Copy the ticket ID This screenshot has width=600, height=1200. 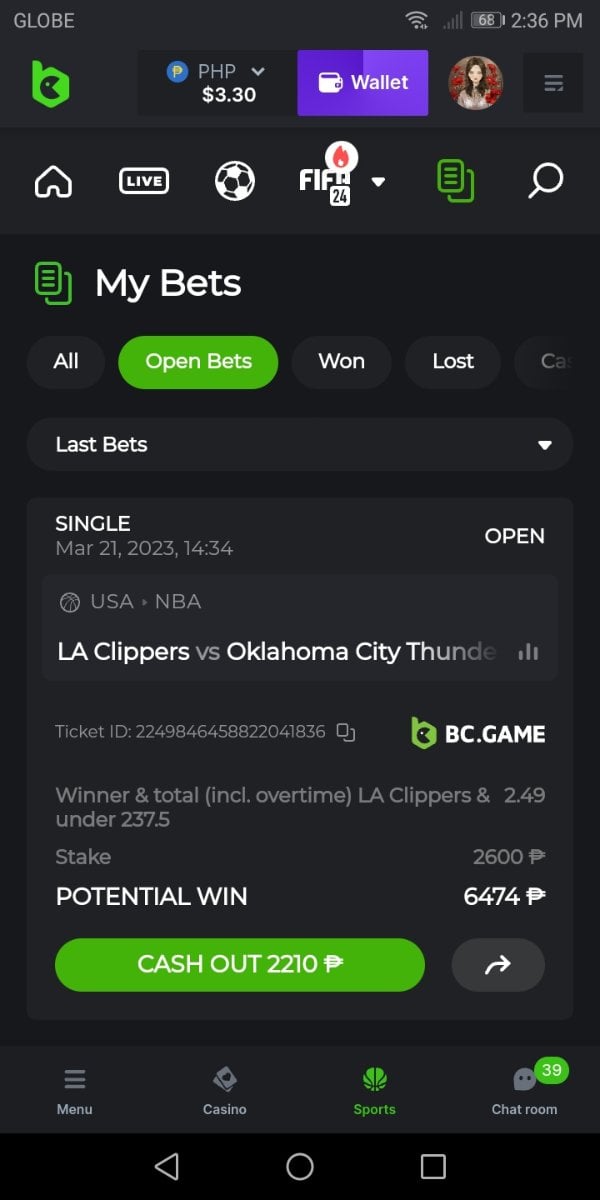click(346, 732)
